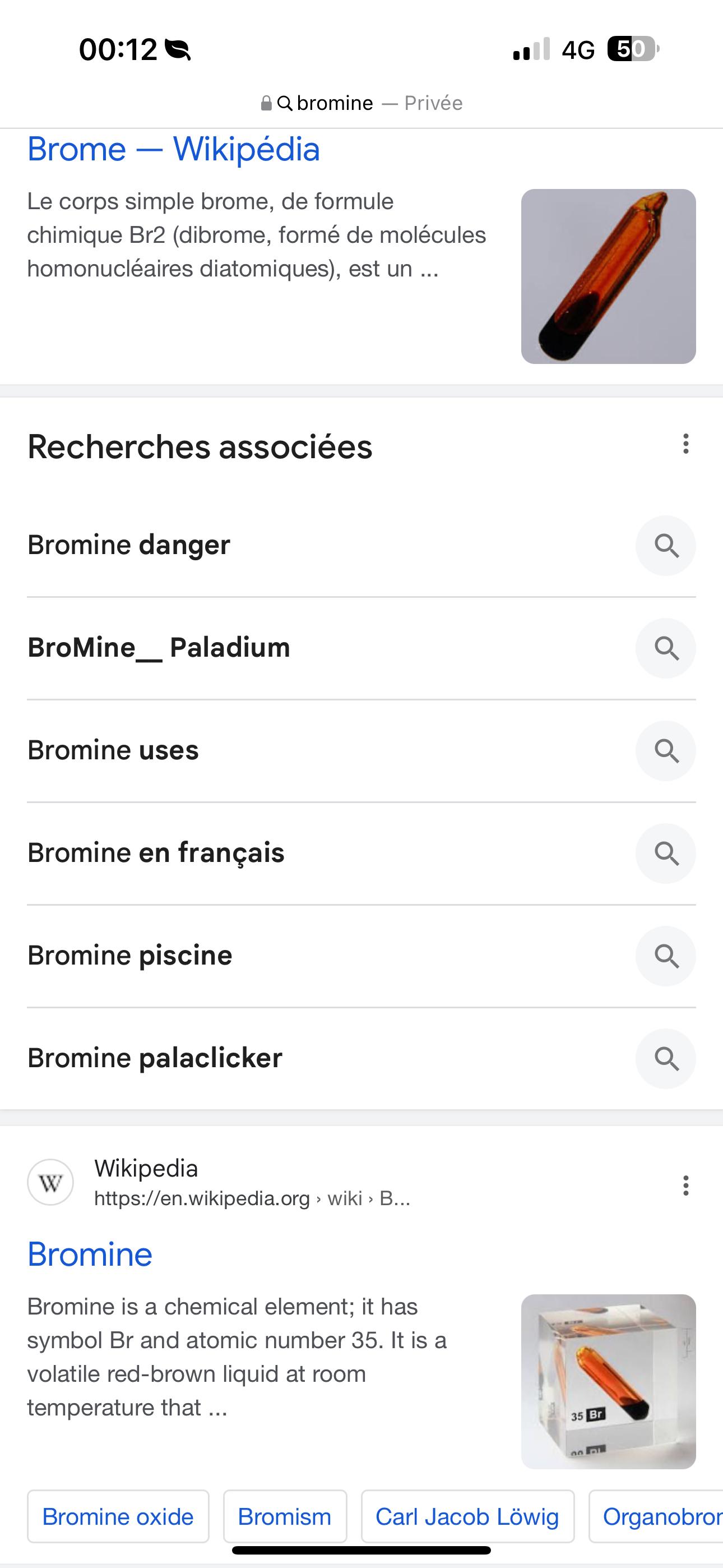Image resolution: width=723 pixels, height=1568 pixels.
Task: Select the BroMine__ Paladium suggestion
Action: coord(361,648)
